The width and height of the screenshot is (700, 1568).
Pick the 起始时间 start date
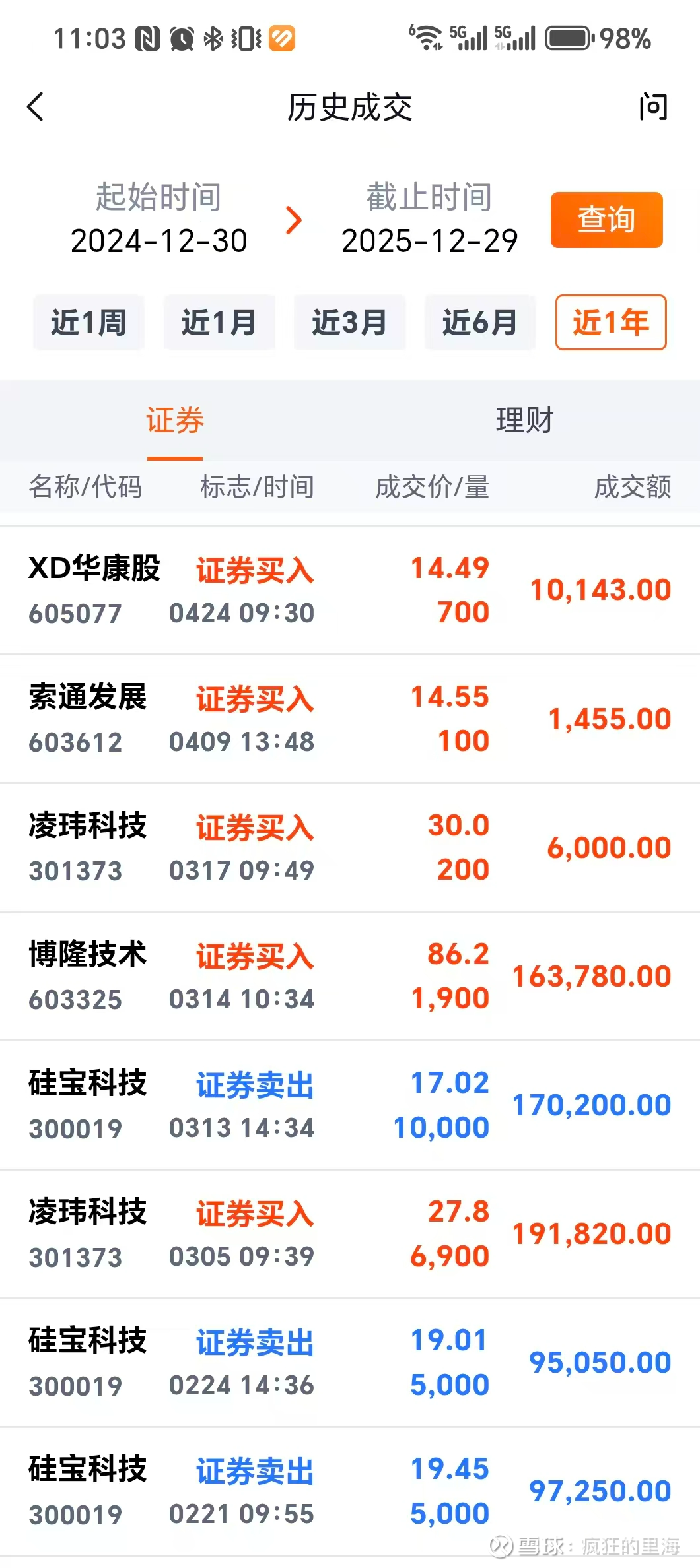tap(158, 220)
